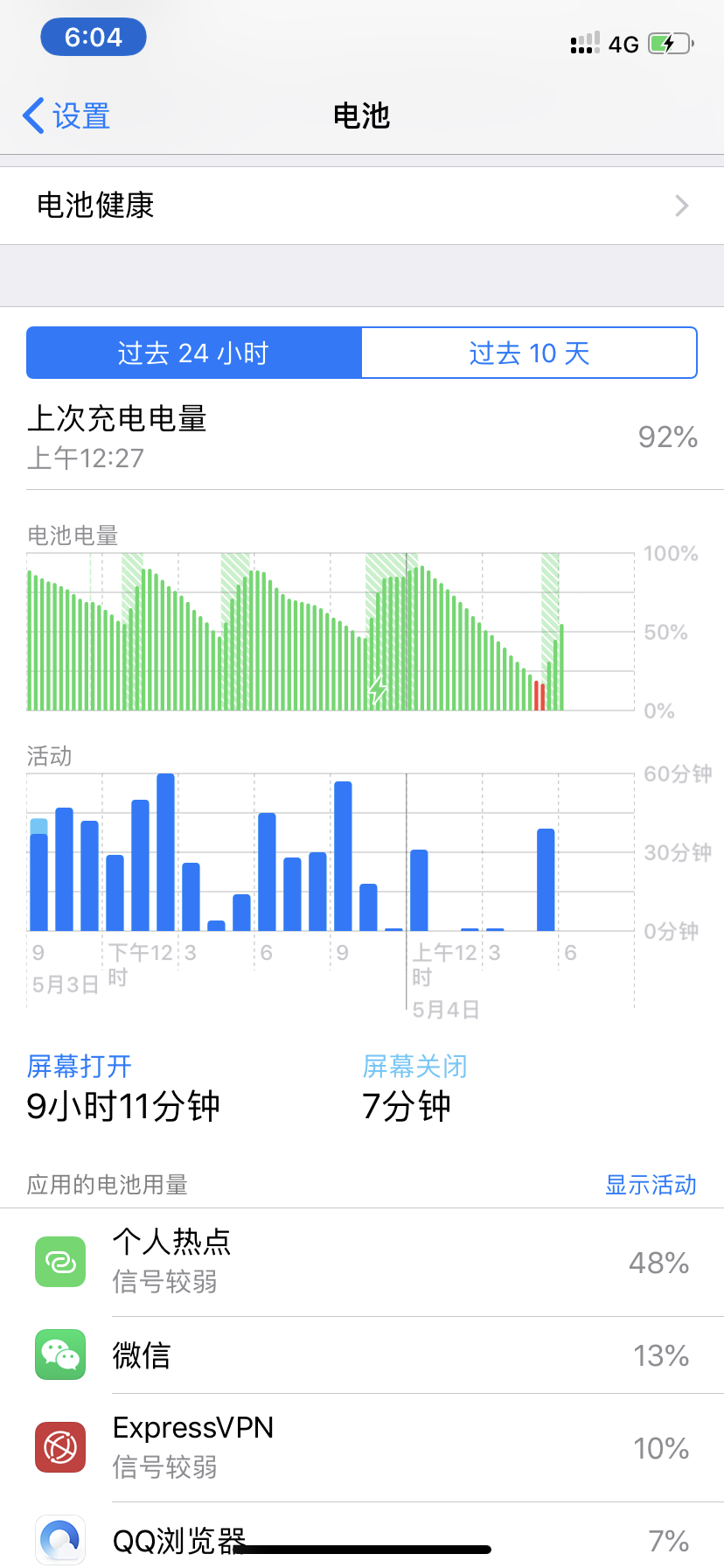Tap the 屏幕打开 activity summary
Image resolution: width=724 pixels, height=1568 pixels.
[122, 1088]
